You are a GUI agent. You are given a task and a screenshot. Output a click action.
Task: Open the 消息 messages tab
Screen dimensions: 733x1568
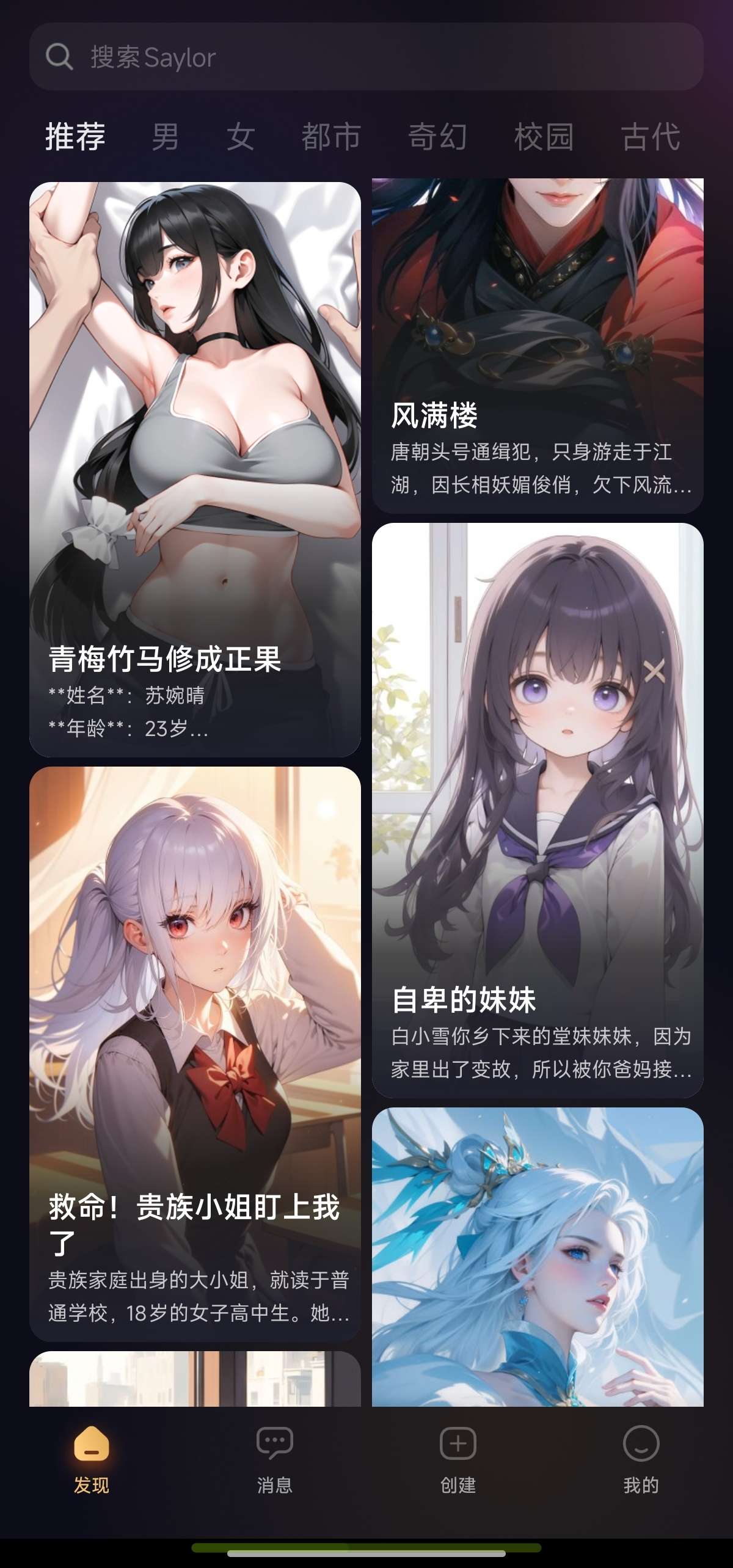point(275,1459)
